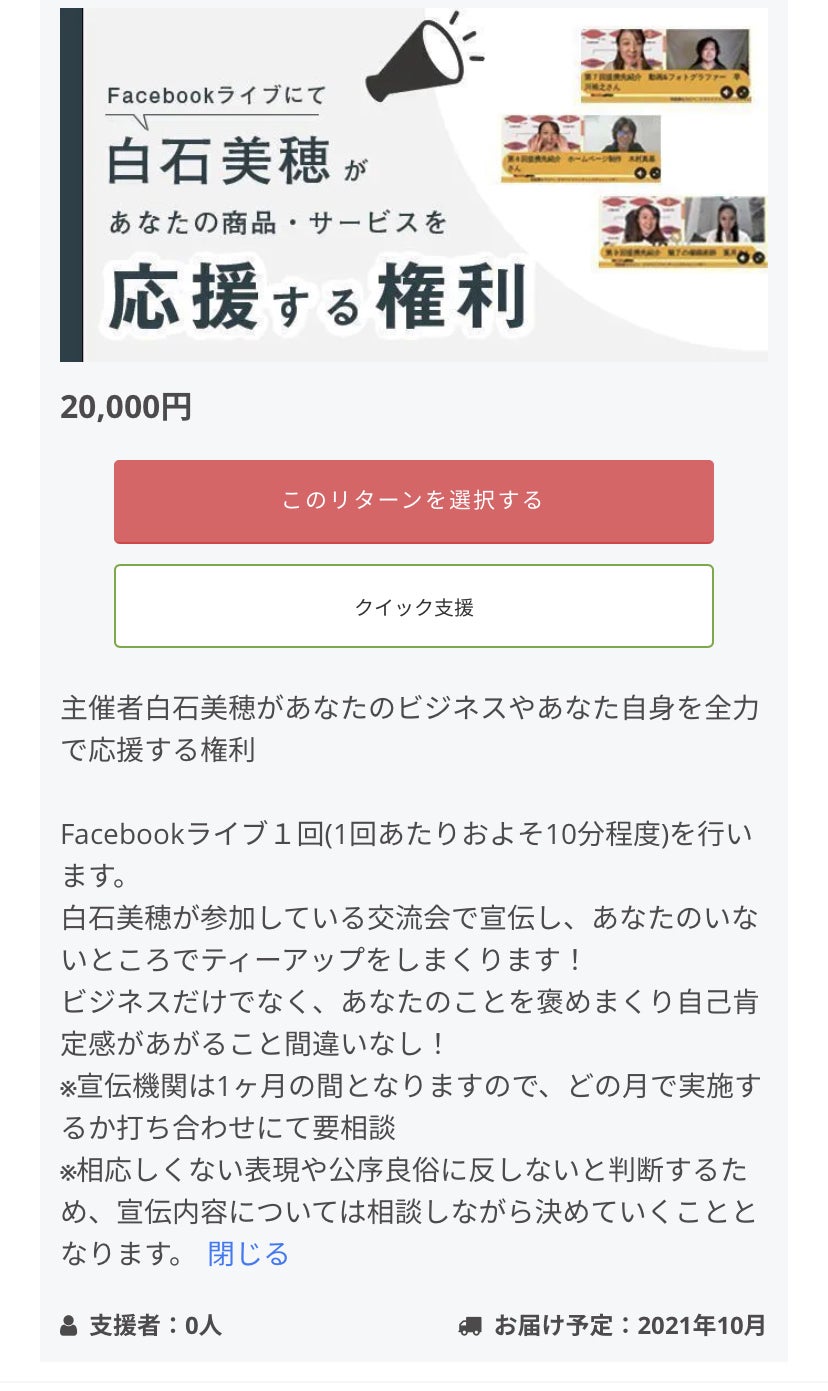This screenshot has width=828, height=1391.
Task: Open the 20,000円 reward banner image
Action: click(x=414, y=185)
